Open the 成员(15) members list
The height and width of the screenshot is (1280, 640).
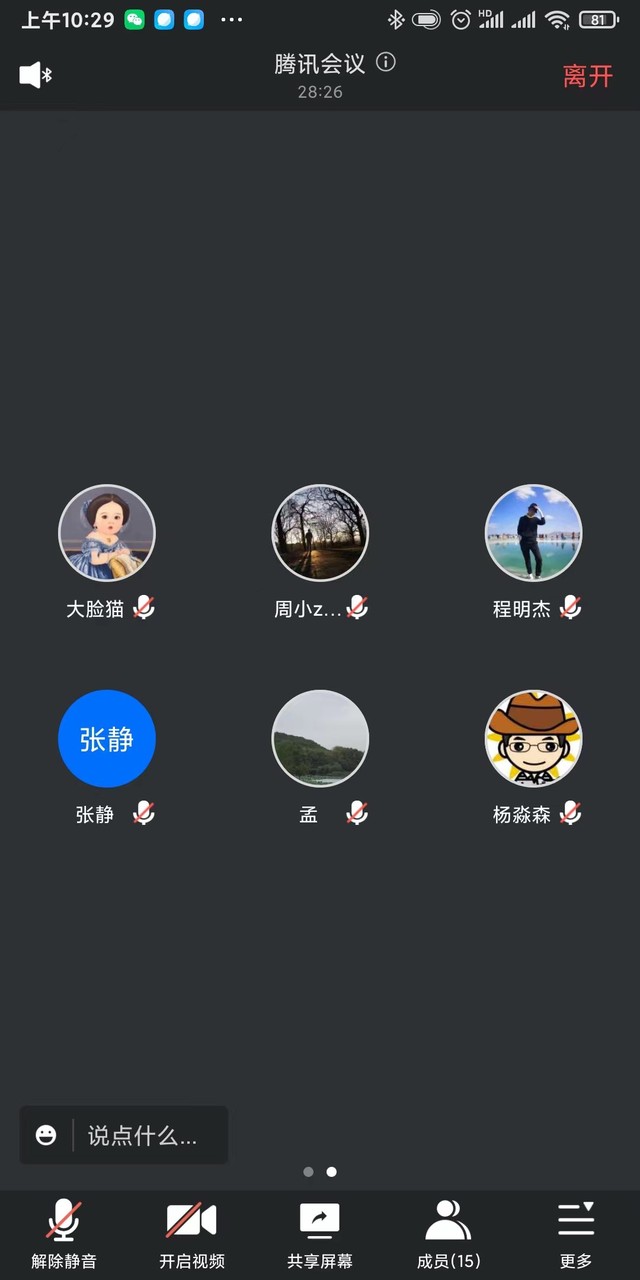(x=448, y=1233)
